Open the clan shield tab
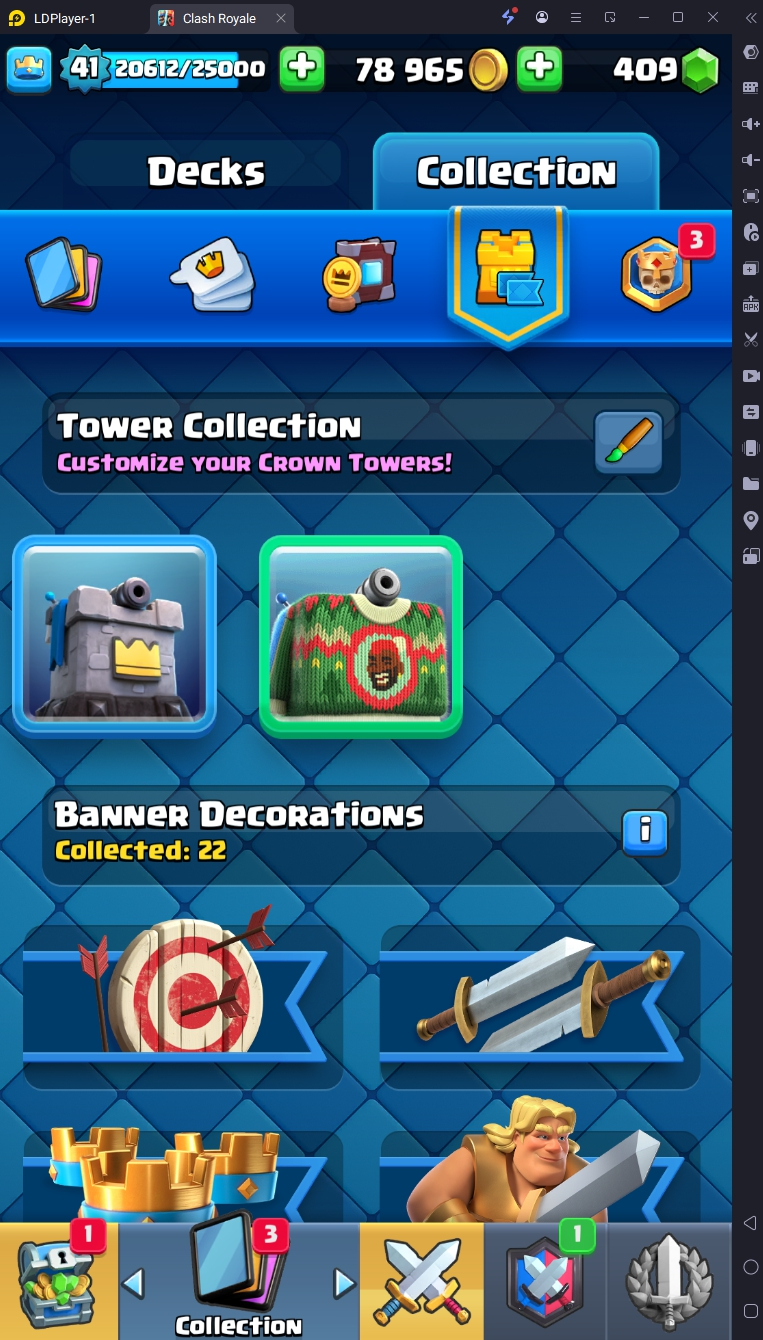Screen dimensions: 763x1340 point(545,1282)
